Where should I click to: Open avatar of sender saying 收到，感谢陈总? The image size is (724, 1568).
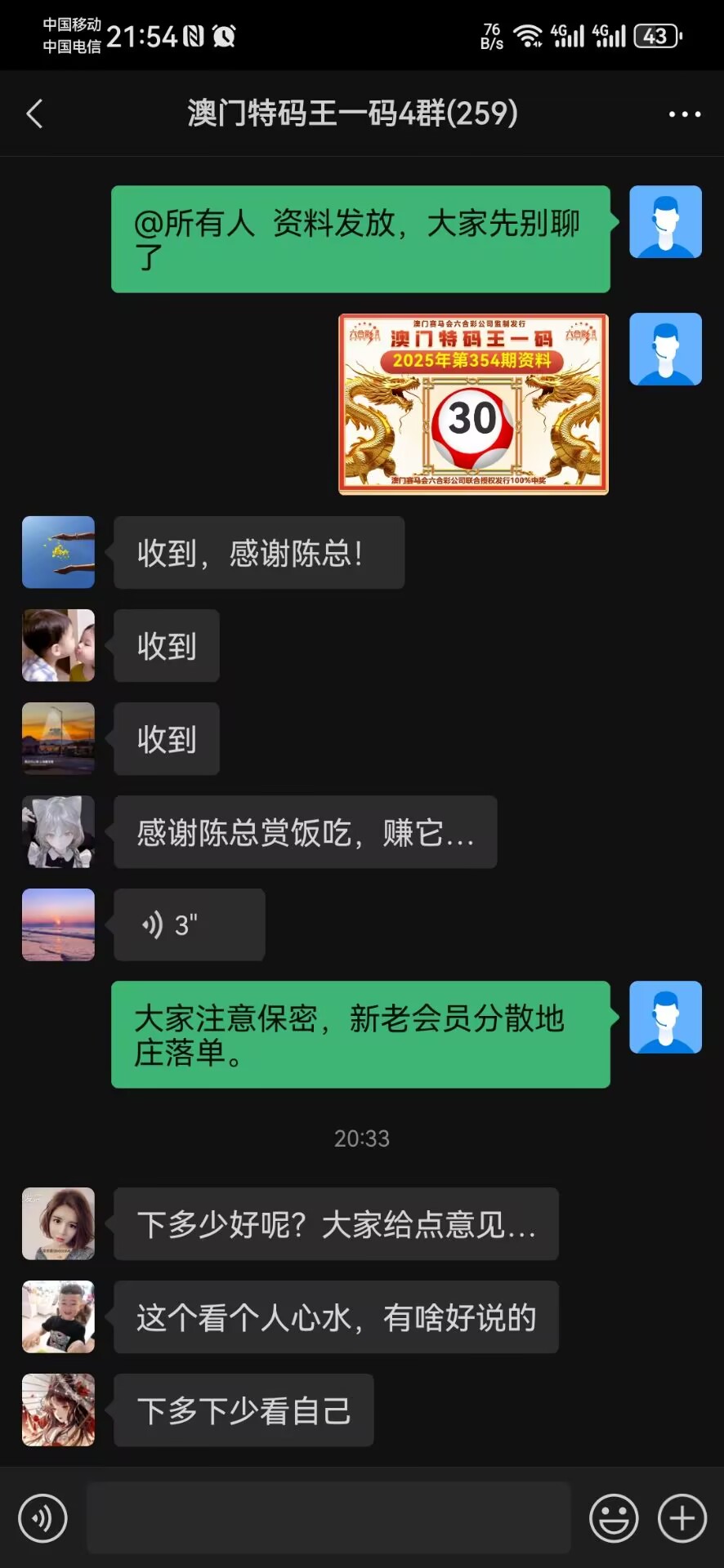pos(58,552)
